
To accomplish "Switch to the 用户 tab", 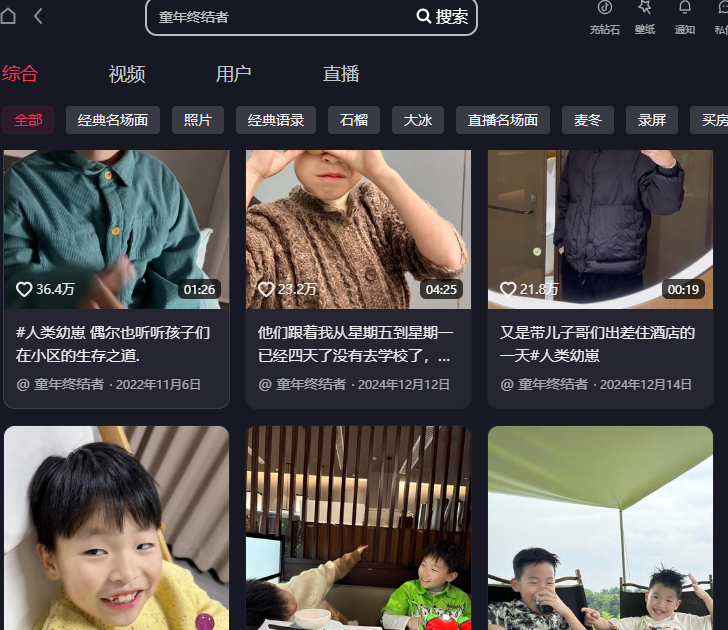I will 233,74.
